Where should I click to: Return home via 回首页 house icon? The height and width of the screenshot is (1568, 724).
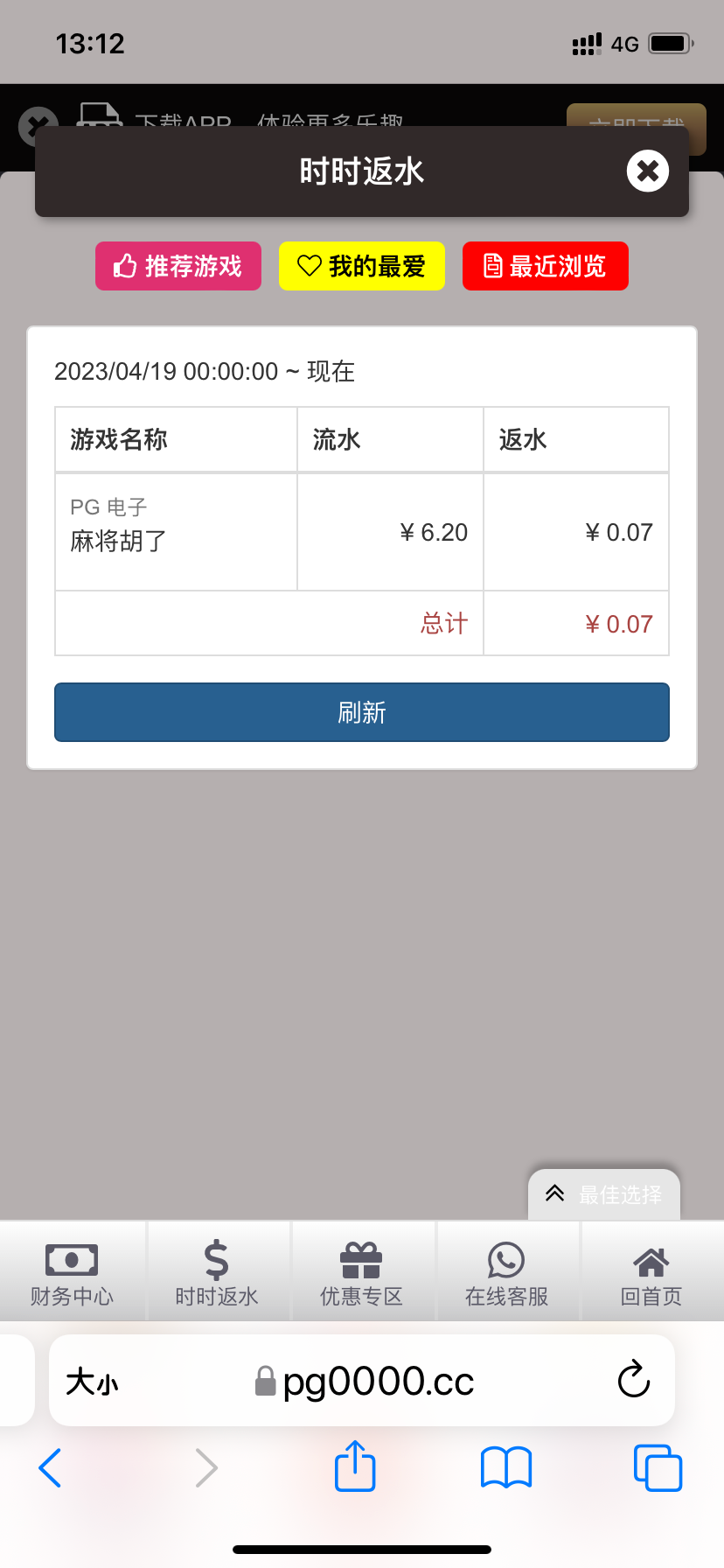[651, 1258]
